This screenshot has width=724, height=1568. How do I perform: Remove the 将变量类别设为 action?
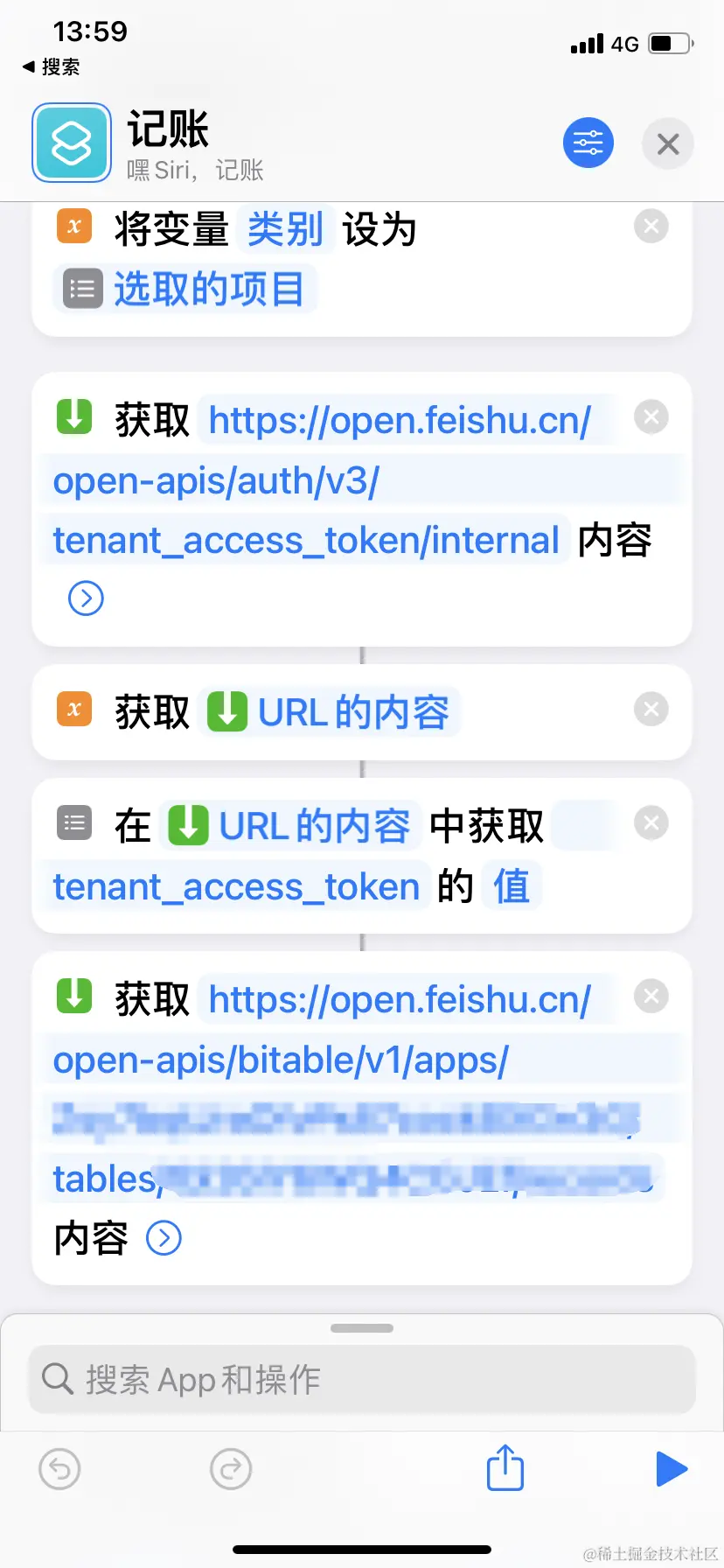(x=651, y=227)
